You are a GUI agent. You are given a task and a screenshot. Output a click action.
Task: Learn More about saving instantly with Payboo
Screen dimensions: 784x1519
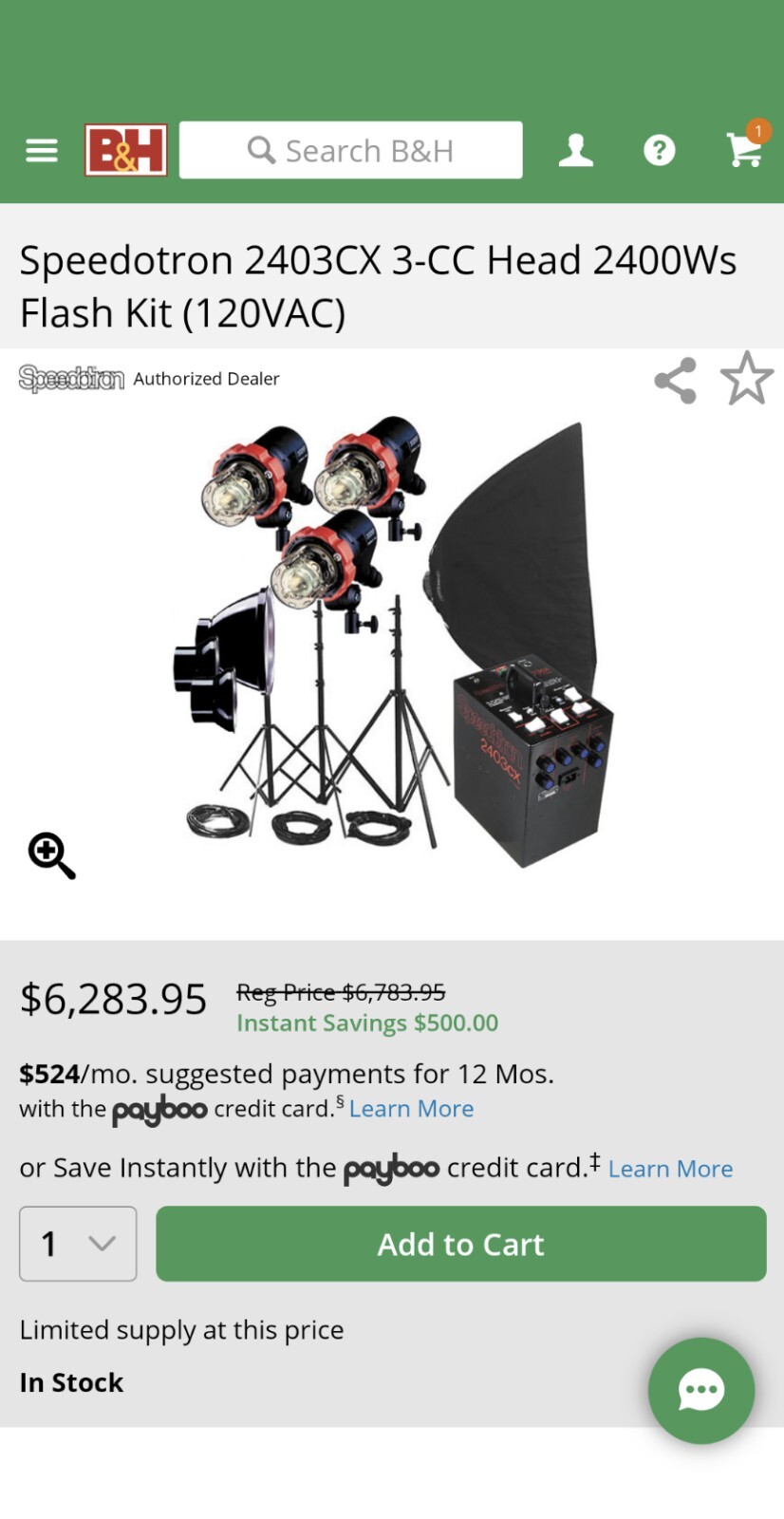click(670, 1169)
